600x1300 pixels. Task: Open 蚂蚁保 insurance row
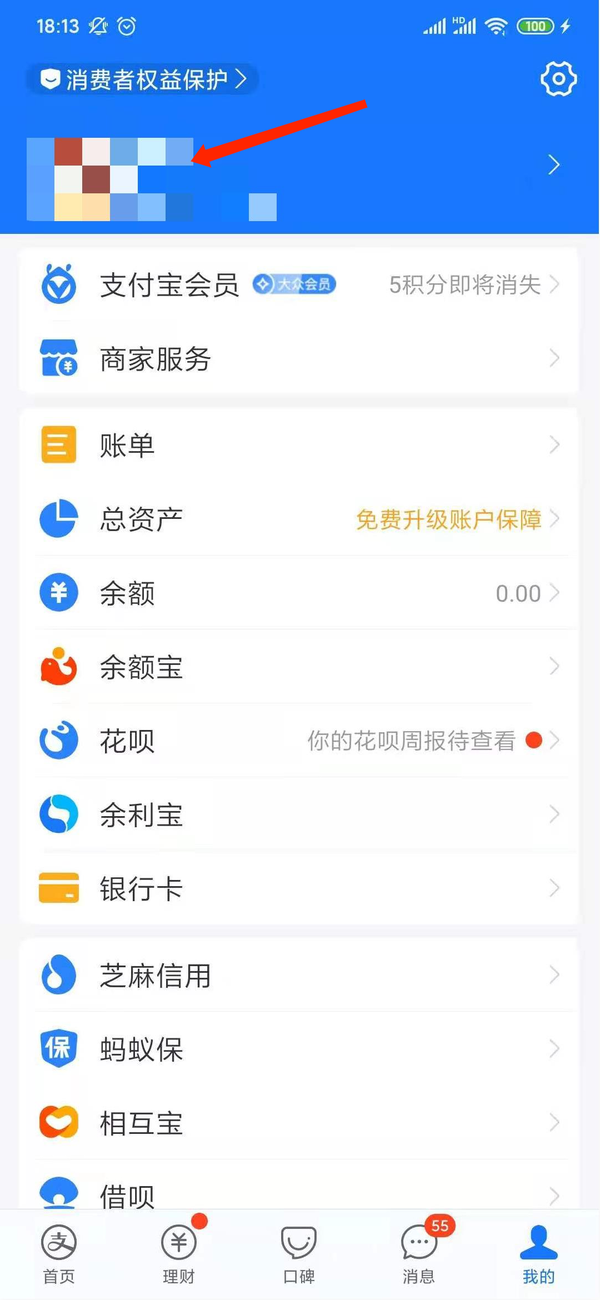299,1049
